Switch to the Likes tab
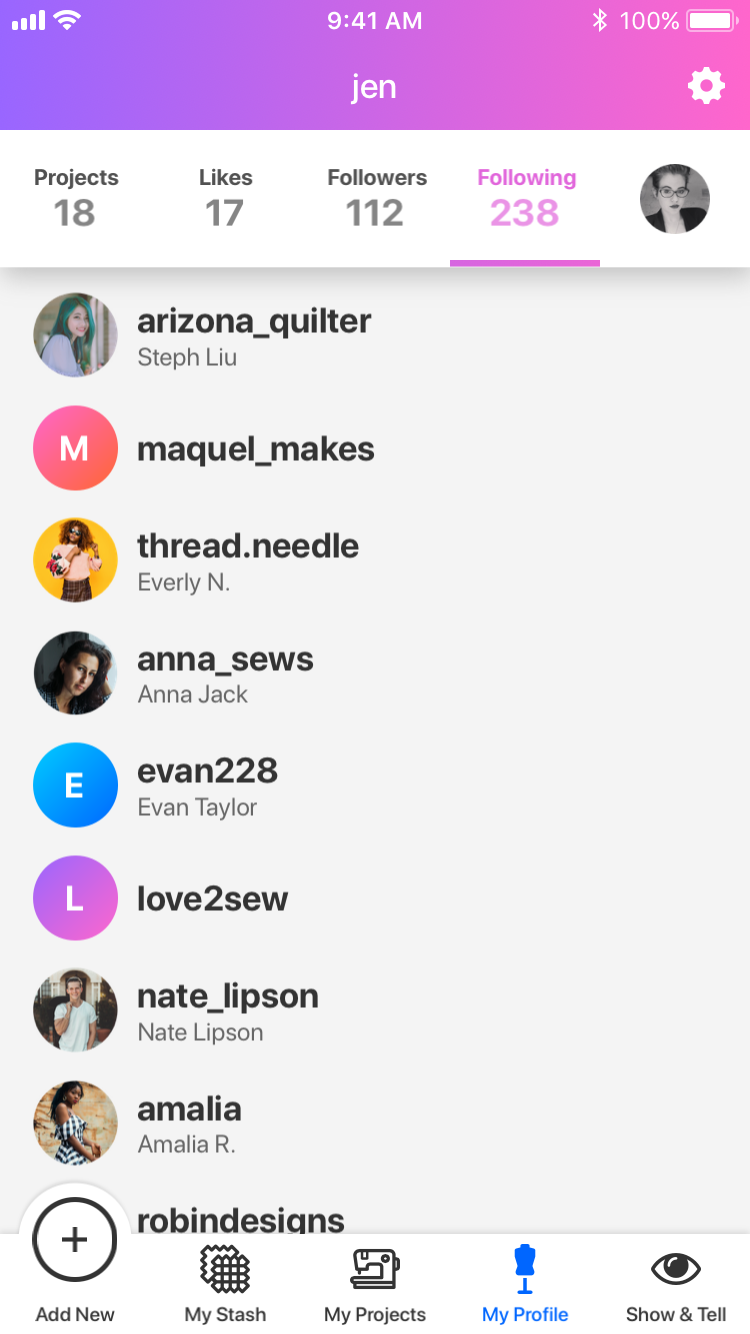This screenshot has height=1334, width=750. tap(225, 199)
